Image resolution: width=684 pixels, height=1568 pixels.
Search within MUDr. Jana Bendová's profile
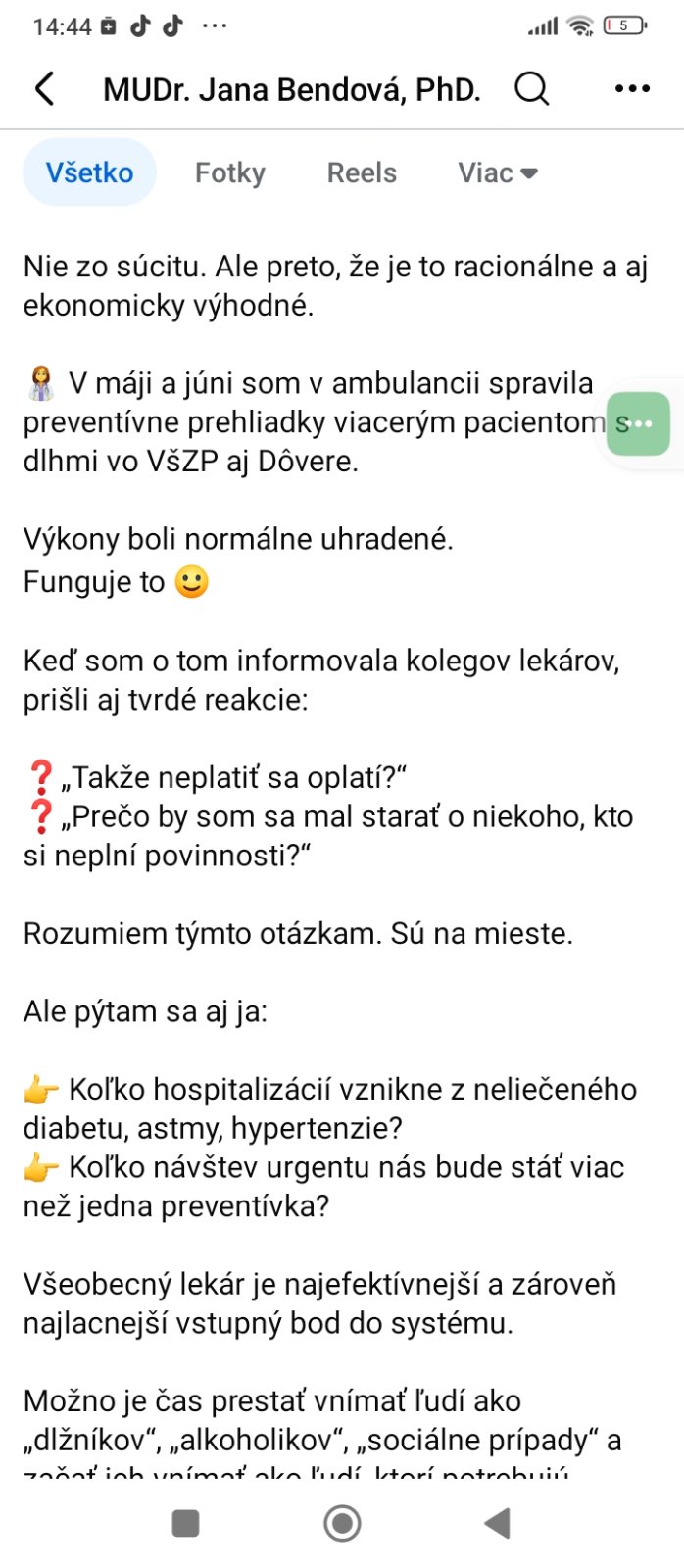click(x=531, y=89)
